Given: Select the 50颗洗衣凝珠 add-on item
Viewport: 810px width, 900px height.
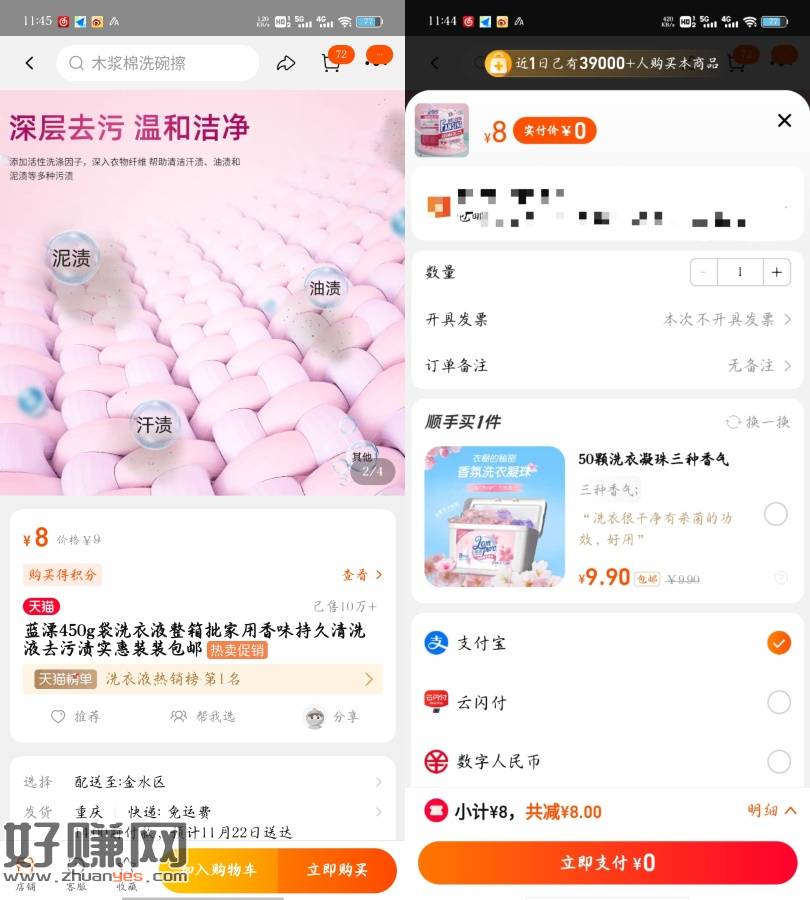Looking at the screenshot, I should tap(776, 514).
